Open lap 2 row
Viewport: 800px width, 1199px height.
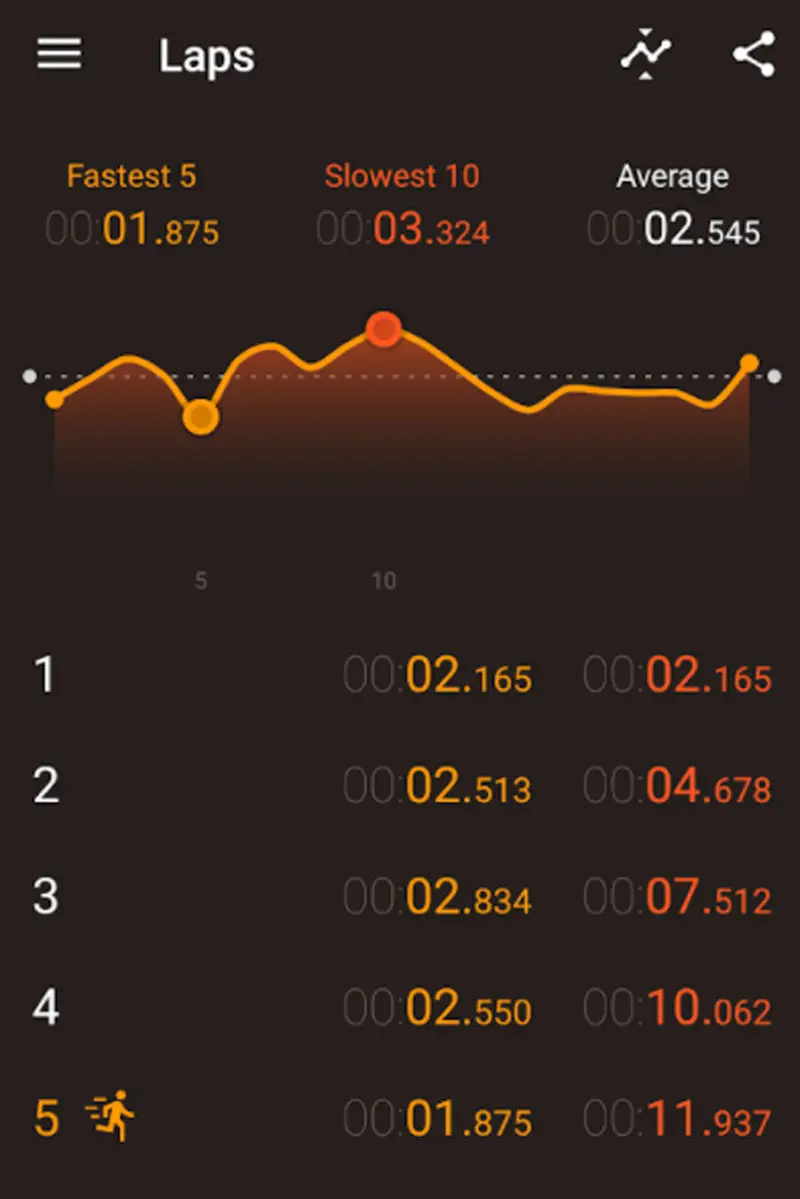pos(400,787)
